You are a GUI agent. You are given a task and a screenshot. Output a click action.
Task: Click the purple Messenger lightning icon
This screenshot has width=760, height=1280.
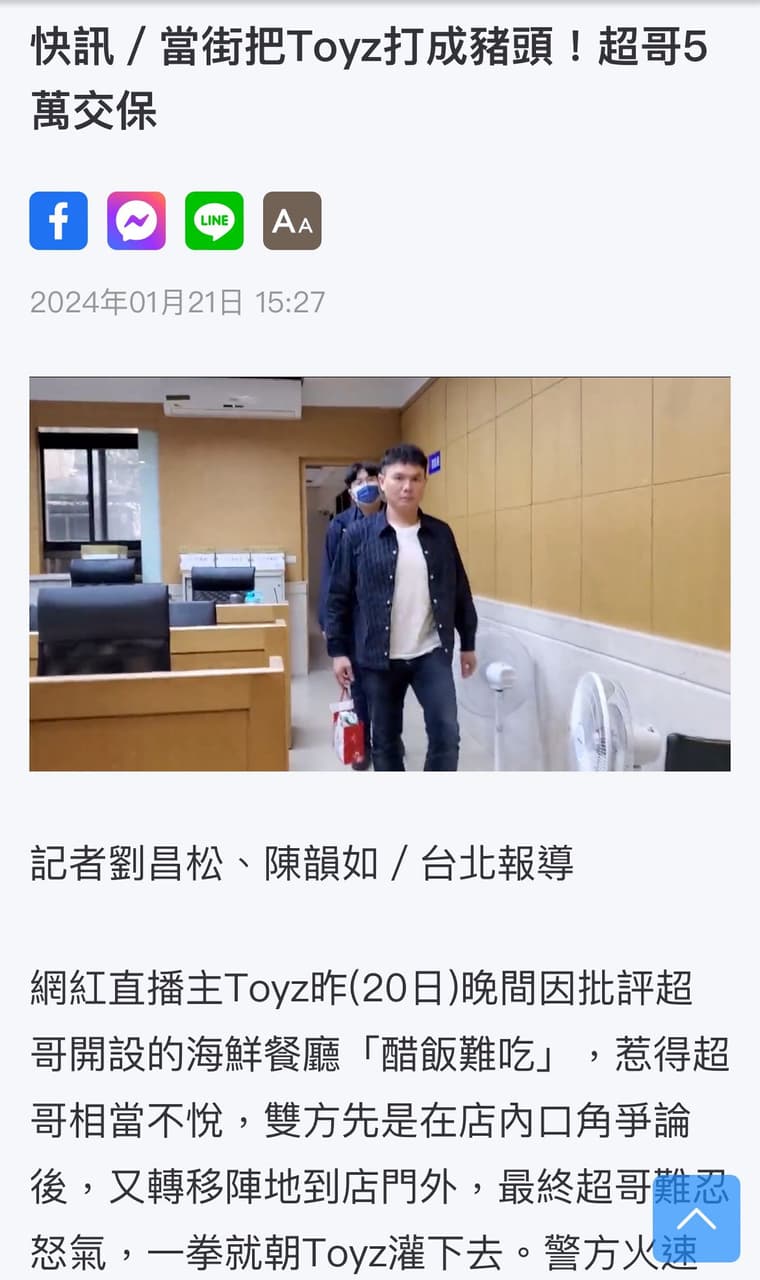(x=136, y=220)
